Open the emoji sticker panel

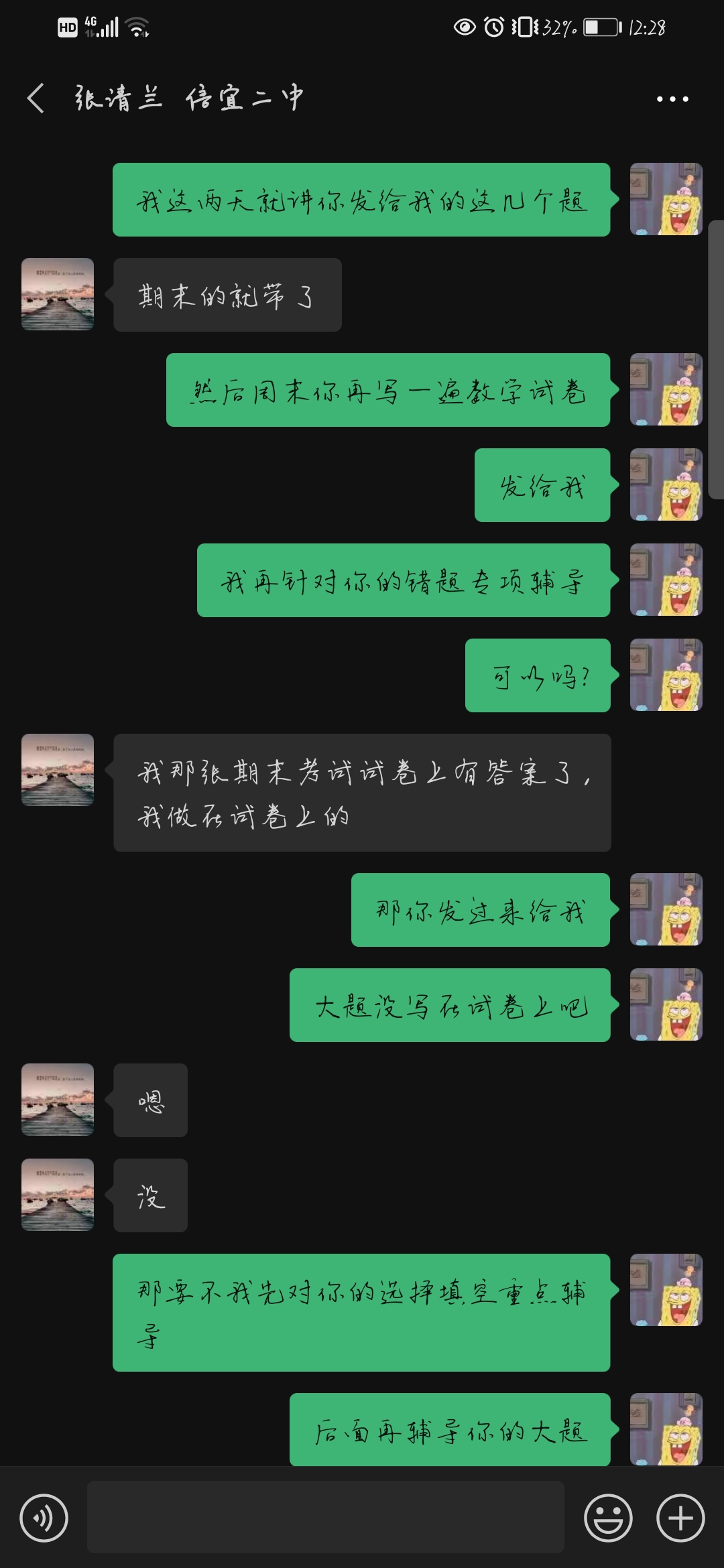(608, 1518)
